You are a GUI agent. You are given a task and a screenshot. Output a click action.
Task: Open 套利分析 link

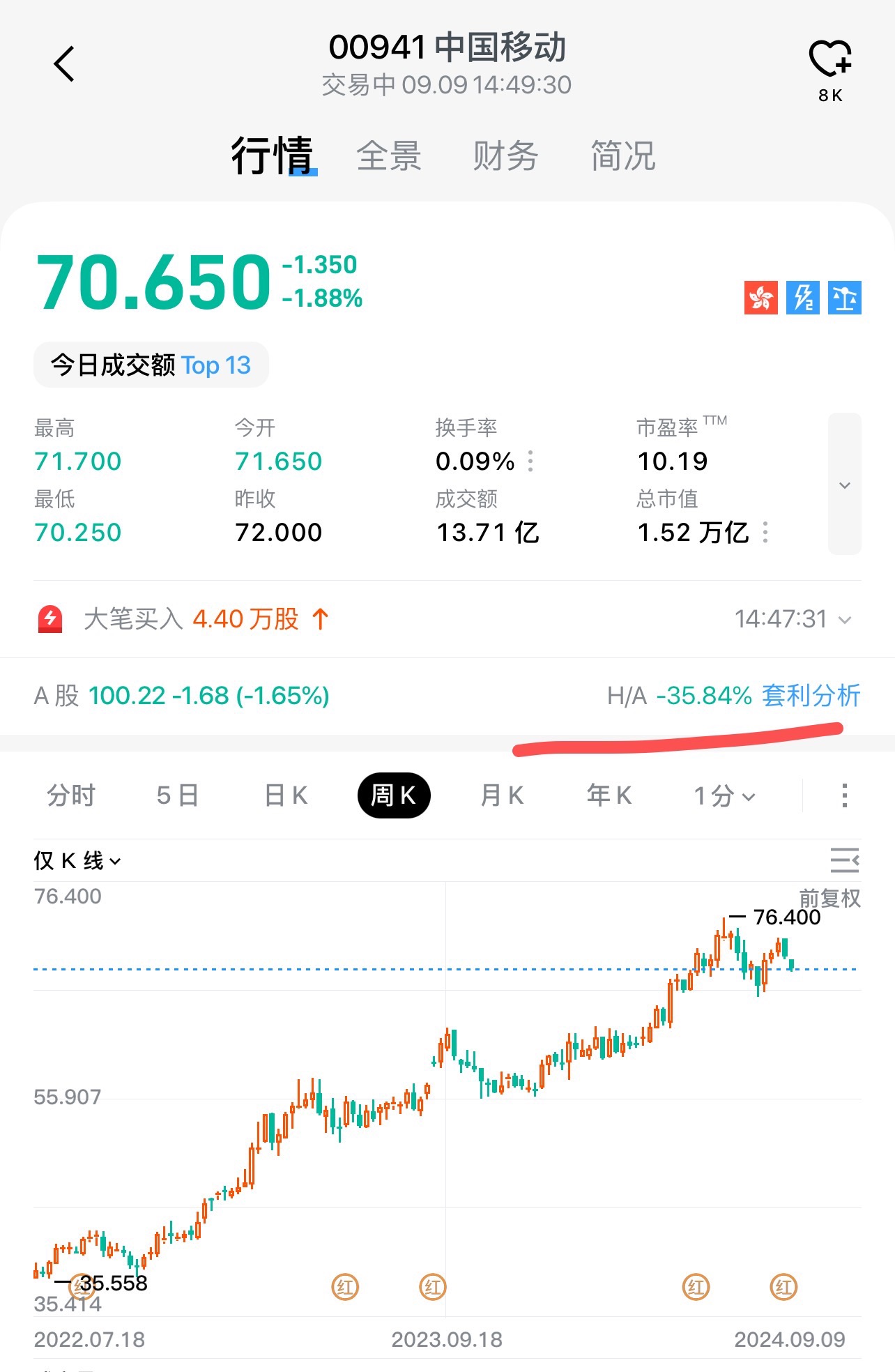(811, 695)
